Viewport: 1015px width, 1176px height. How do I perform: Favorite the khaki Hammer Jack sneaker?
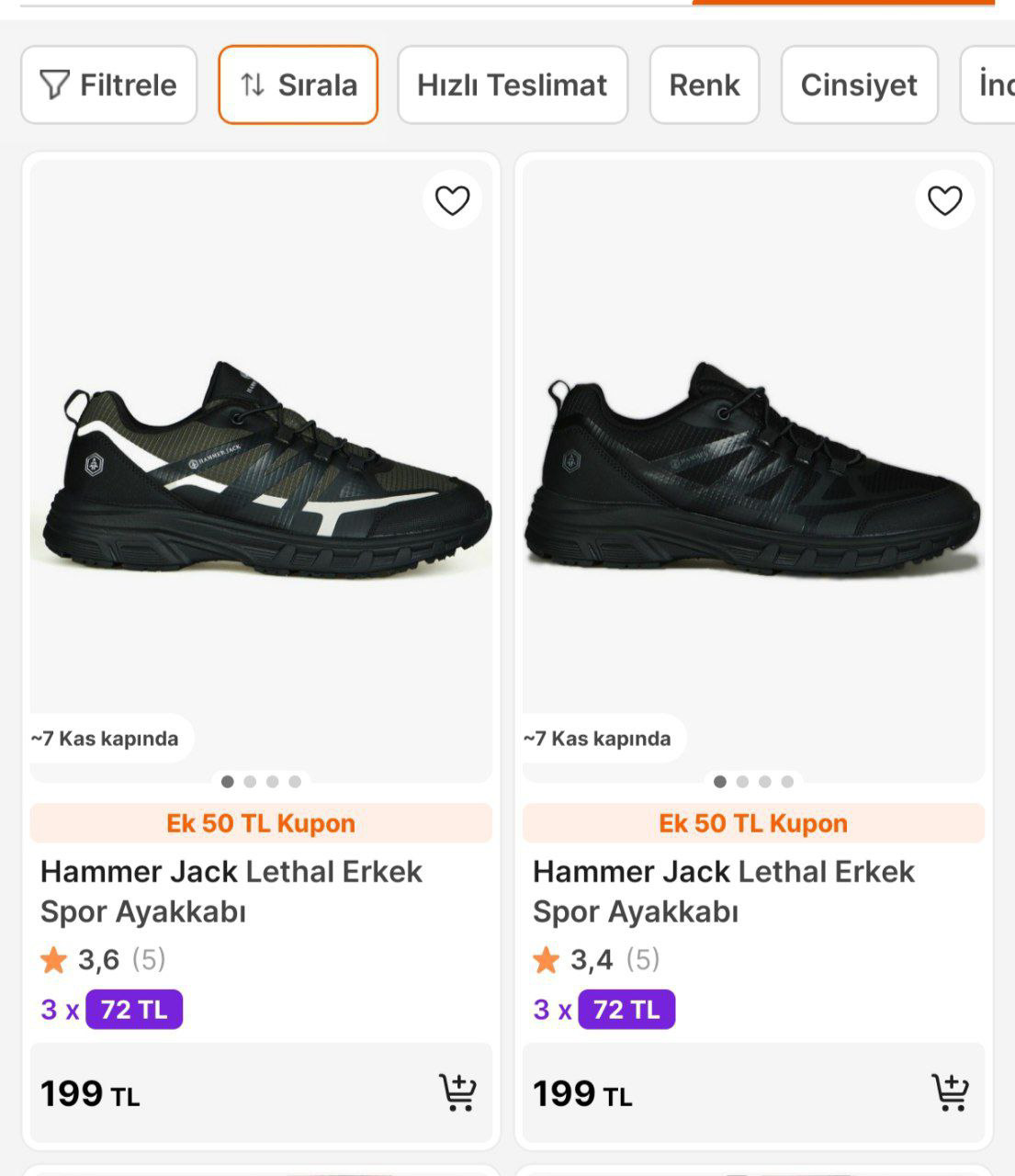coord(450,199)
